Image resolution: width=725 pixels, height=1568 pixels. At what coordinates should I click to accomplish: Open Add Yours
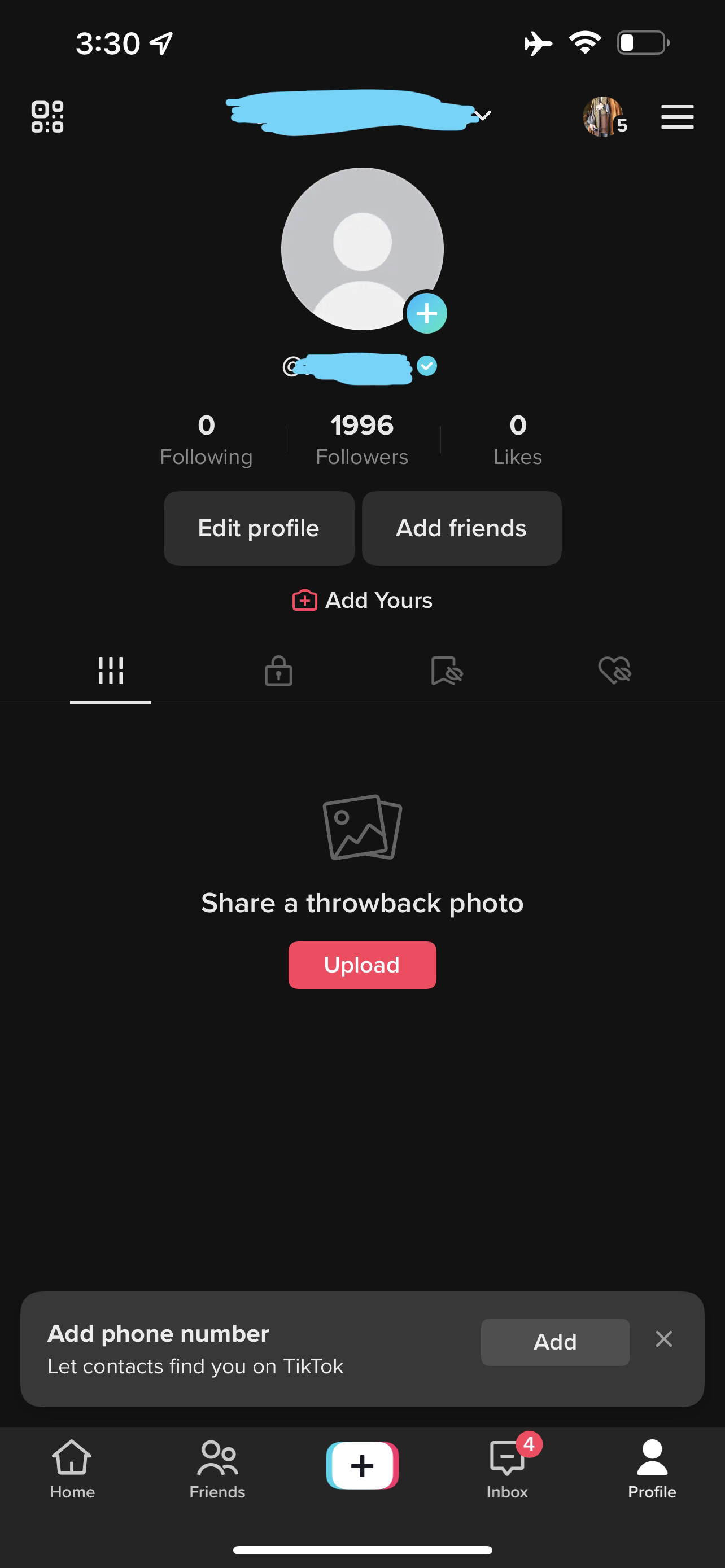click(x=362, y=600)
